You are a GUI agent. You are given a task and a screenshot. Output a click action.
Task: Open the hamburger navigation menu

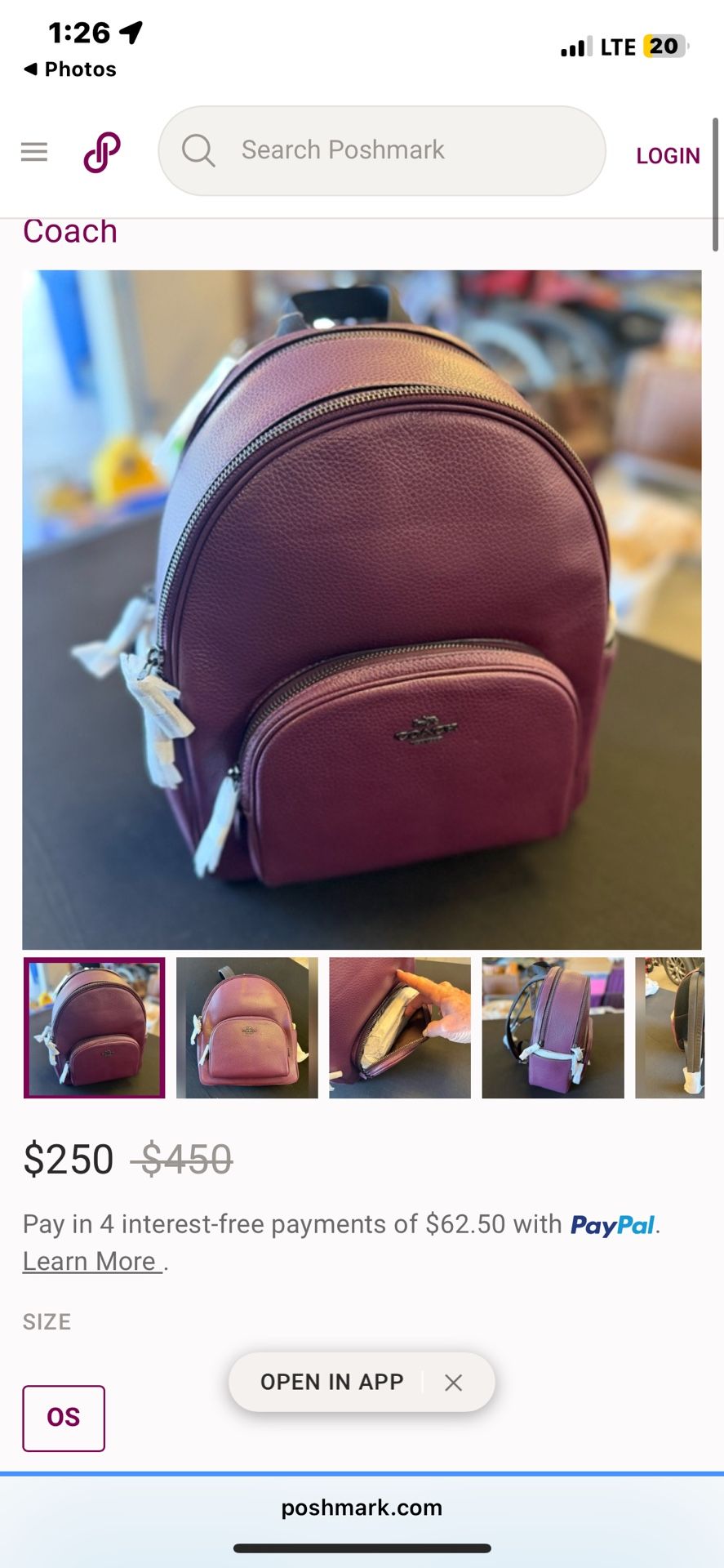(33, 151)
